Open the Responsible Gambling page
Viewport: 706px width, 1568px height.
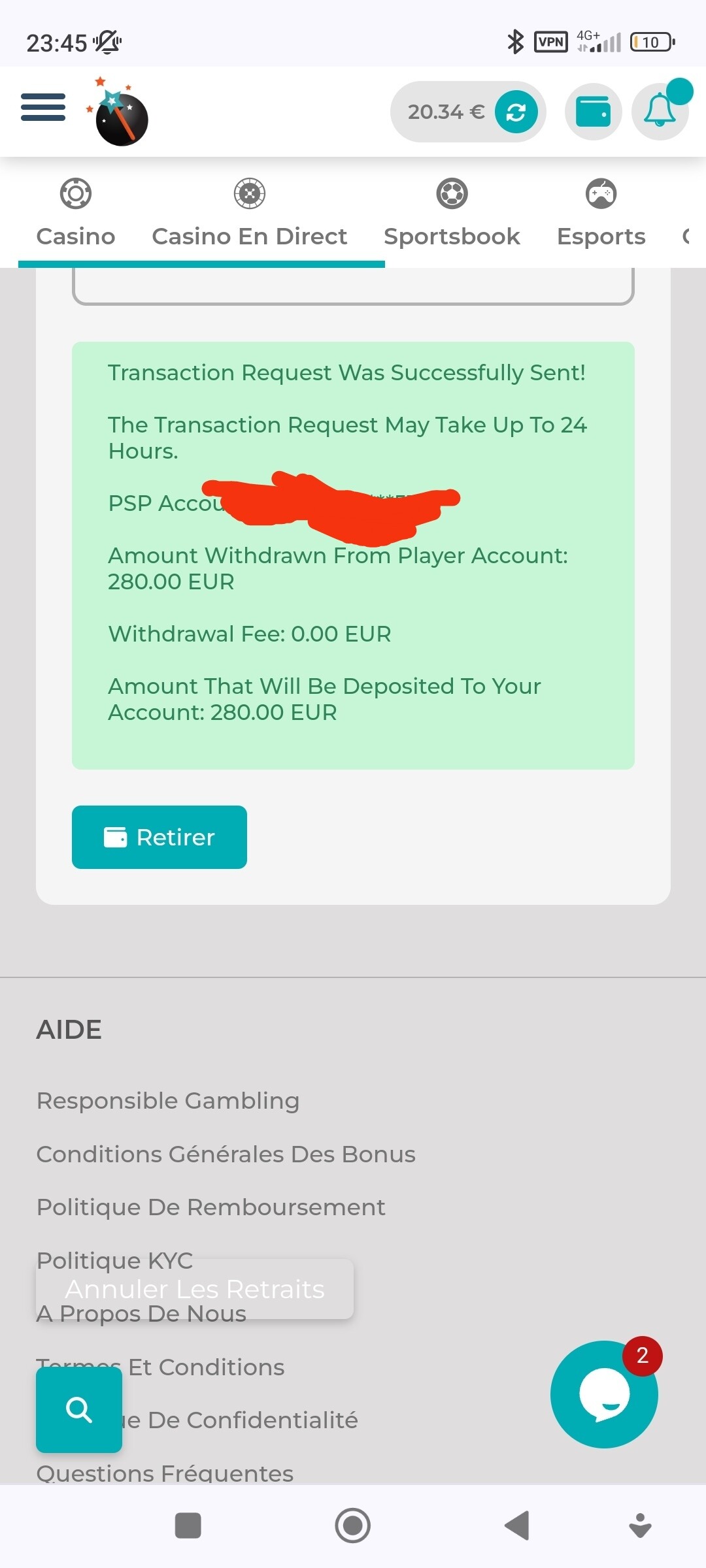[168, 1101]
